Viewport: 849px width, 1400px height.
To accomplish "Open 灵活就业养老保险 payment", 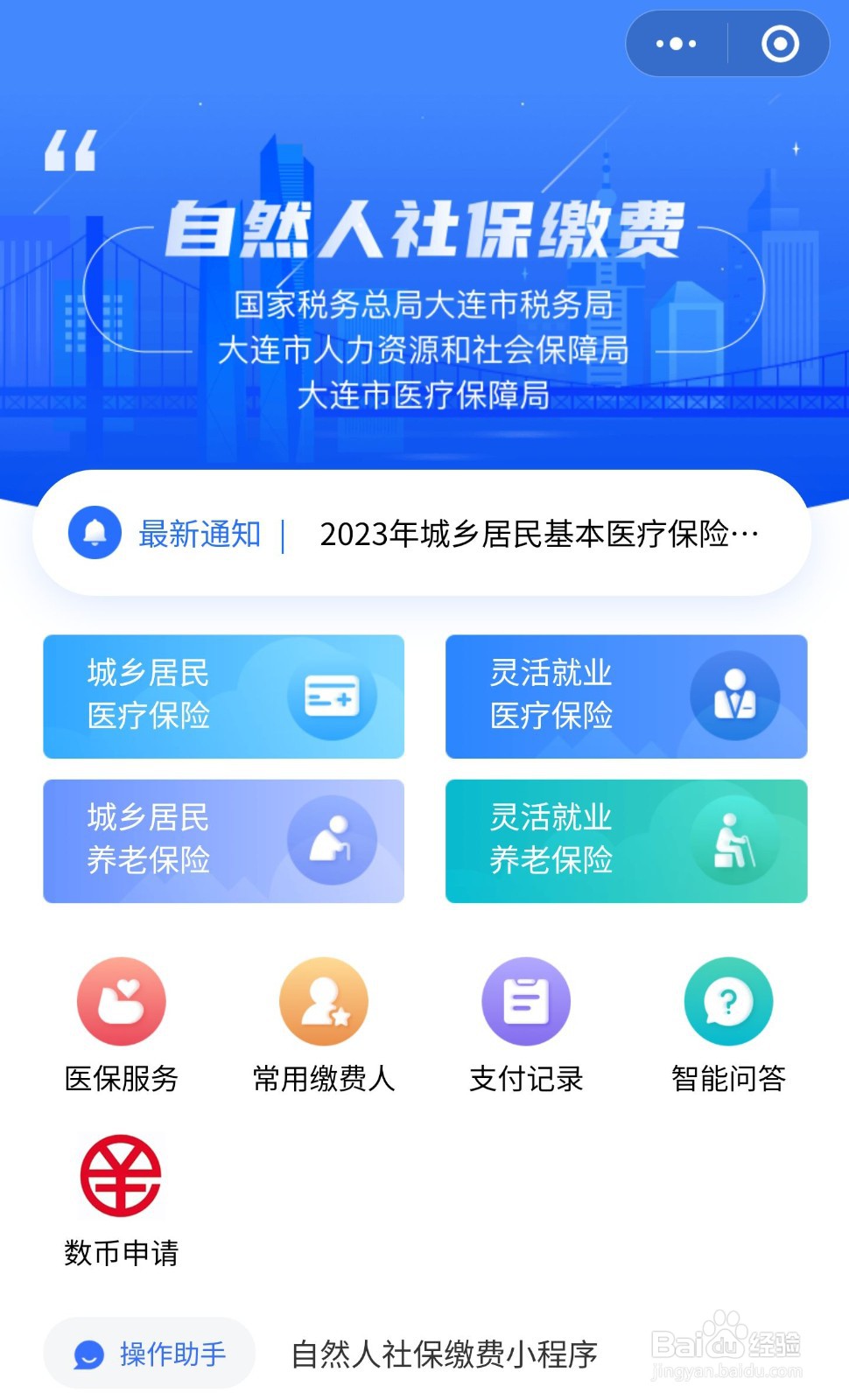I will [x=626, y=840].
